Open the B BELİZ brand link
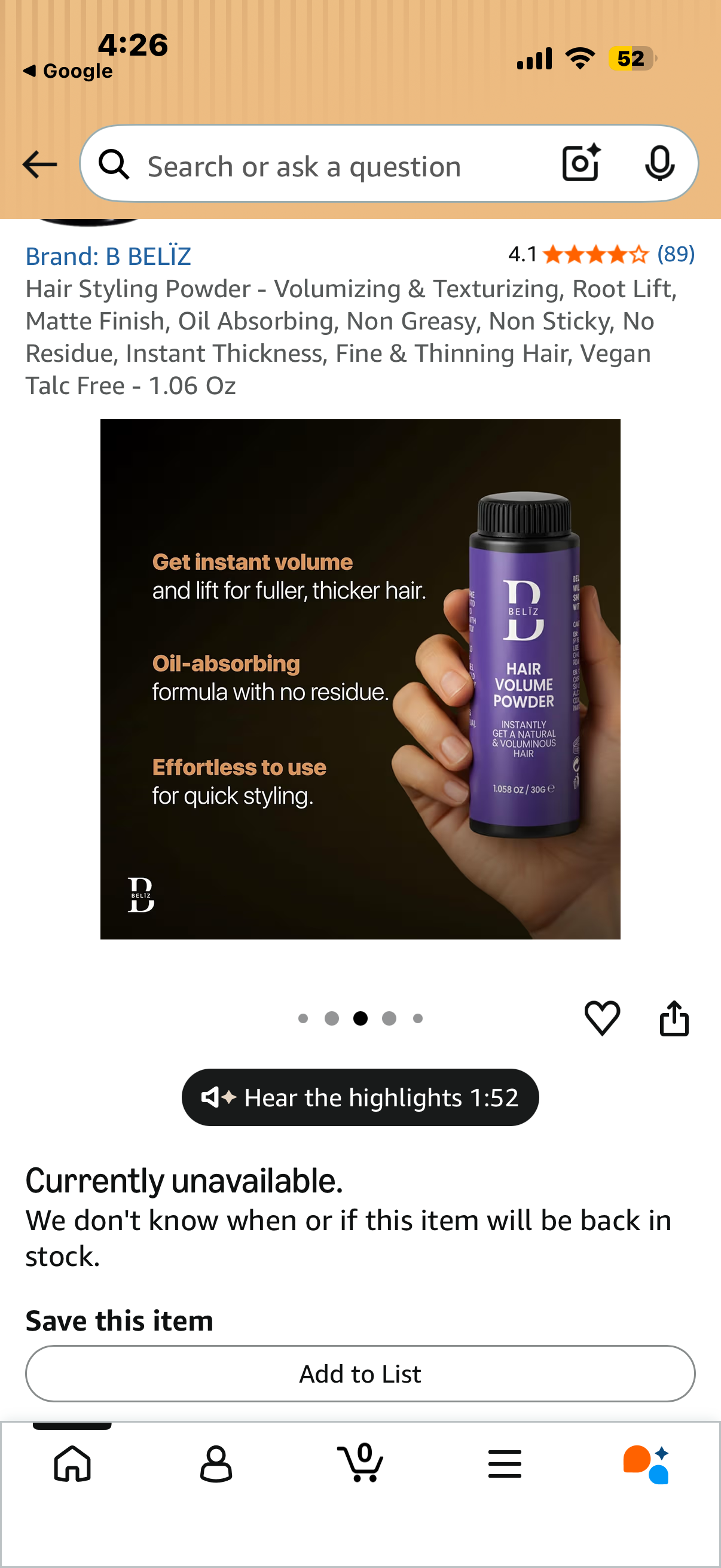This screenshot has width=721, height=1568. pos(108,257)
